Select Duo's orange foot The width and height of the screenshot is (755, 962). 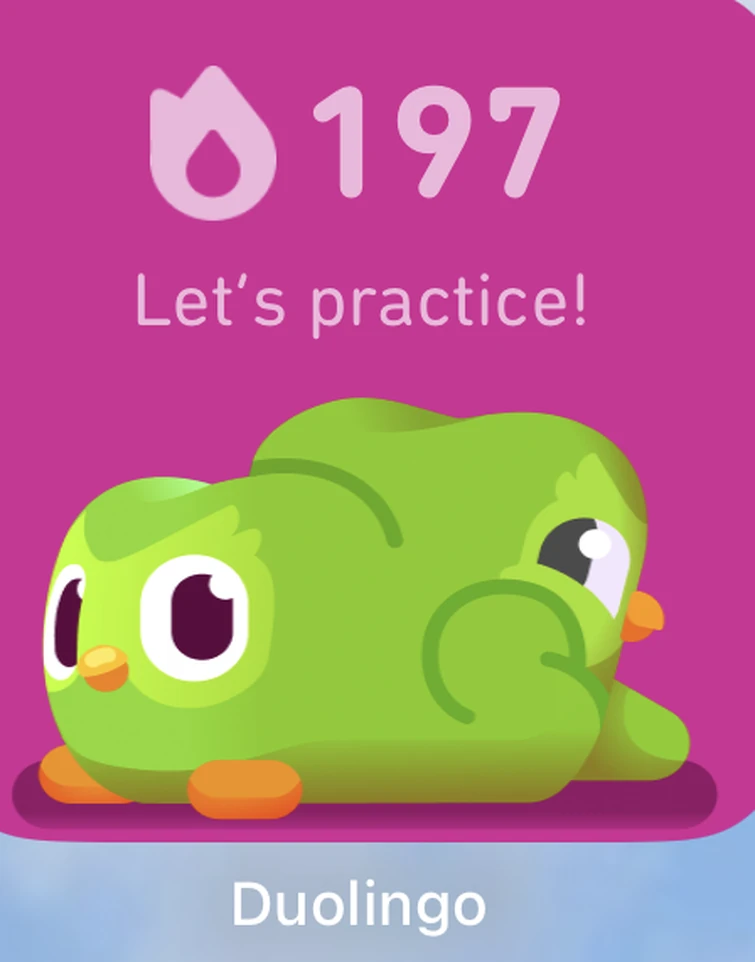pyautogui.click(x=245, y=790)
